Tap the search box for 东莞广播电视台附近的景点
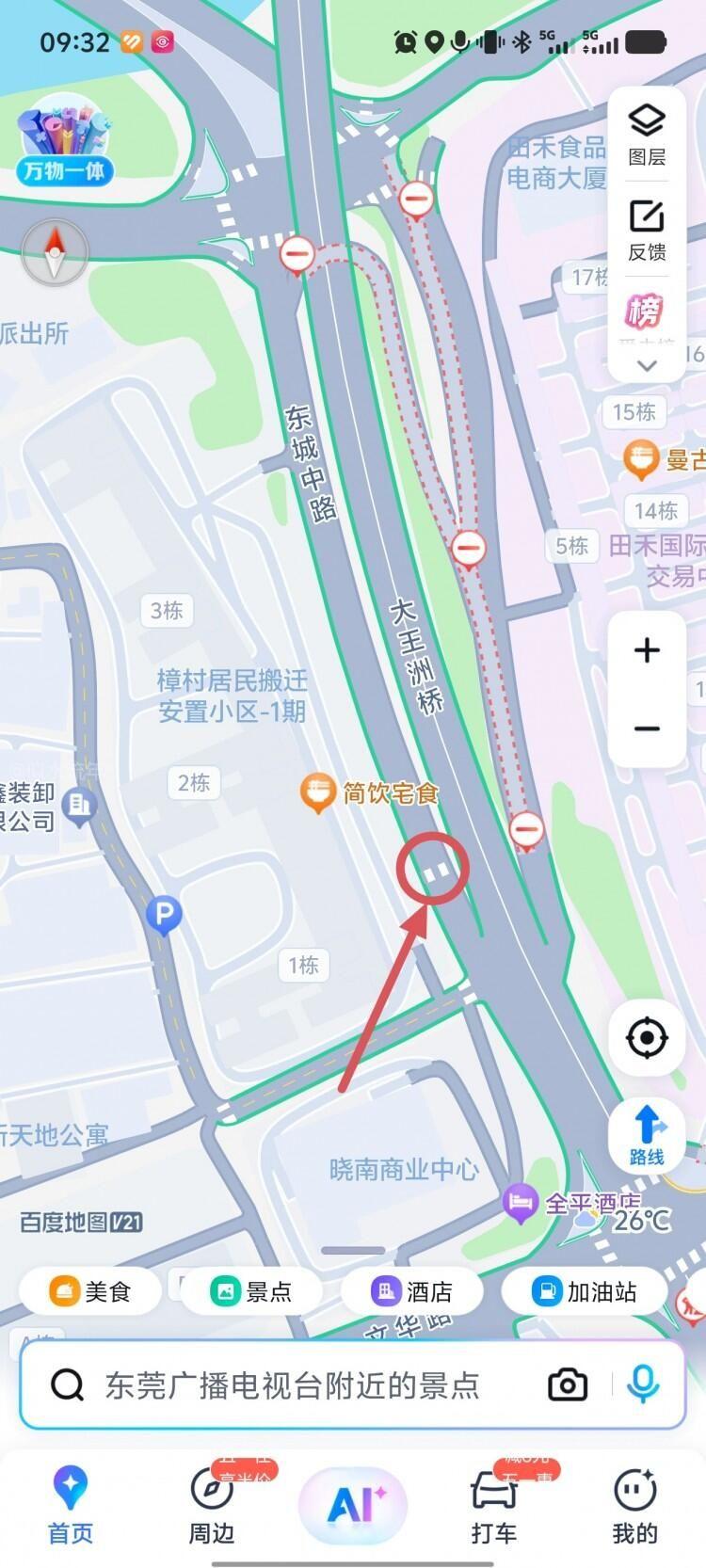This screenshot has height=1568, width=706. pos(292,1384)
